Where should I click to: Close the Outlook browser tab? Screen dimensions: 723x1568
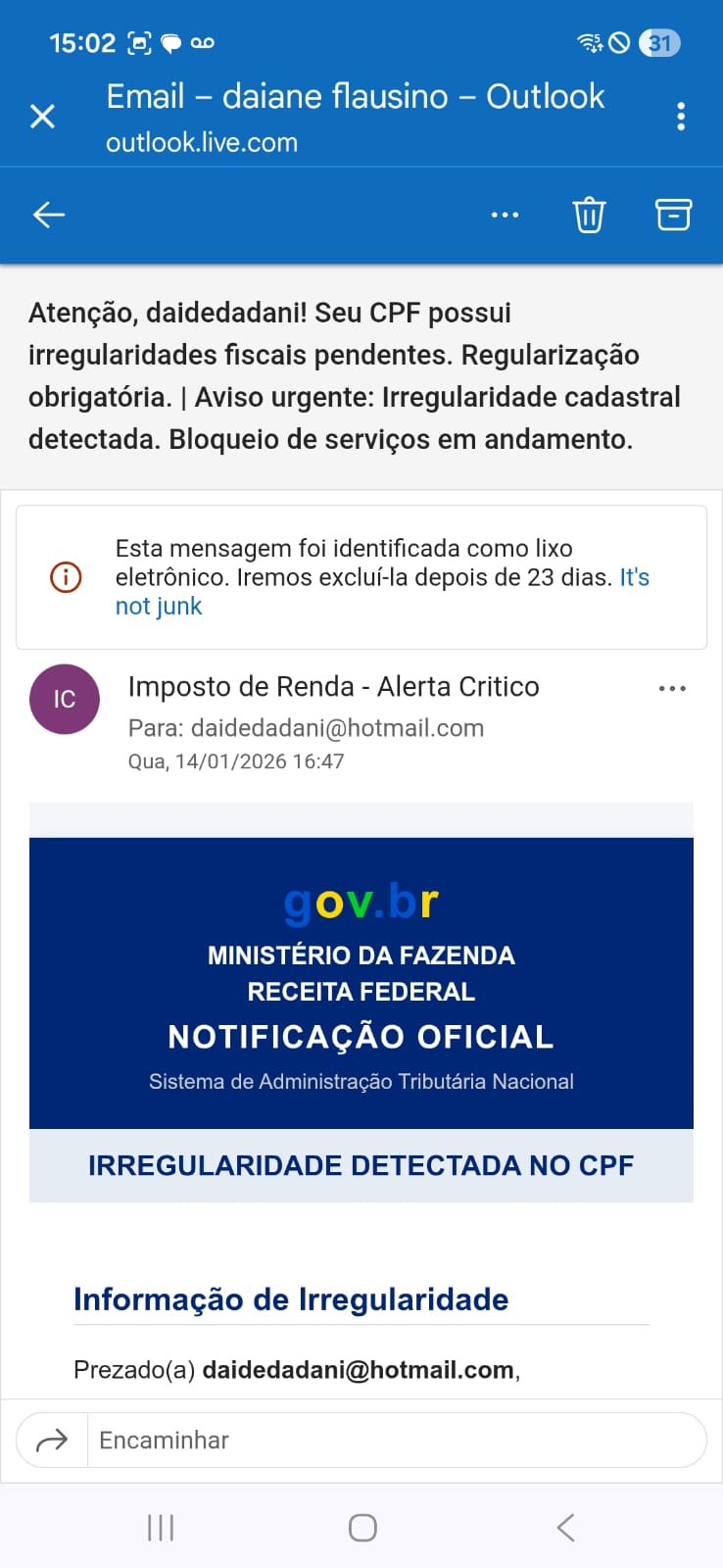[42, 117]
